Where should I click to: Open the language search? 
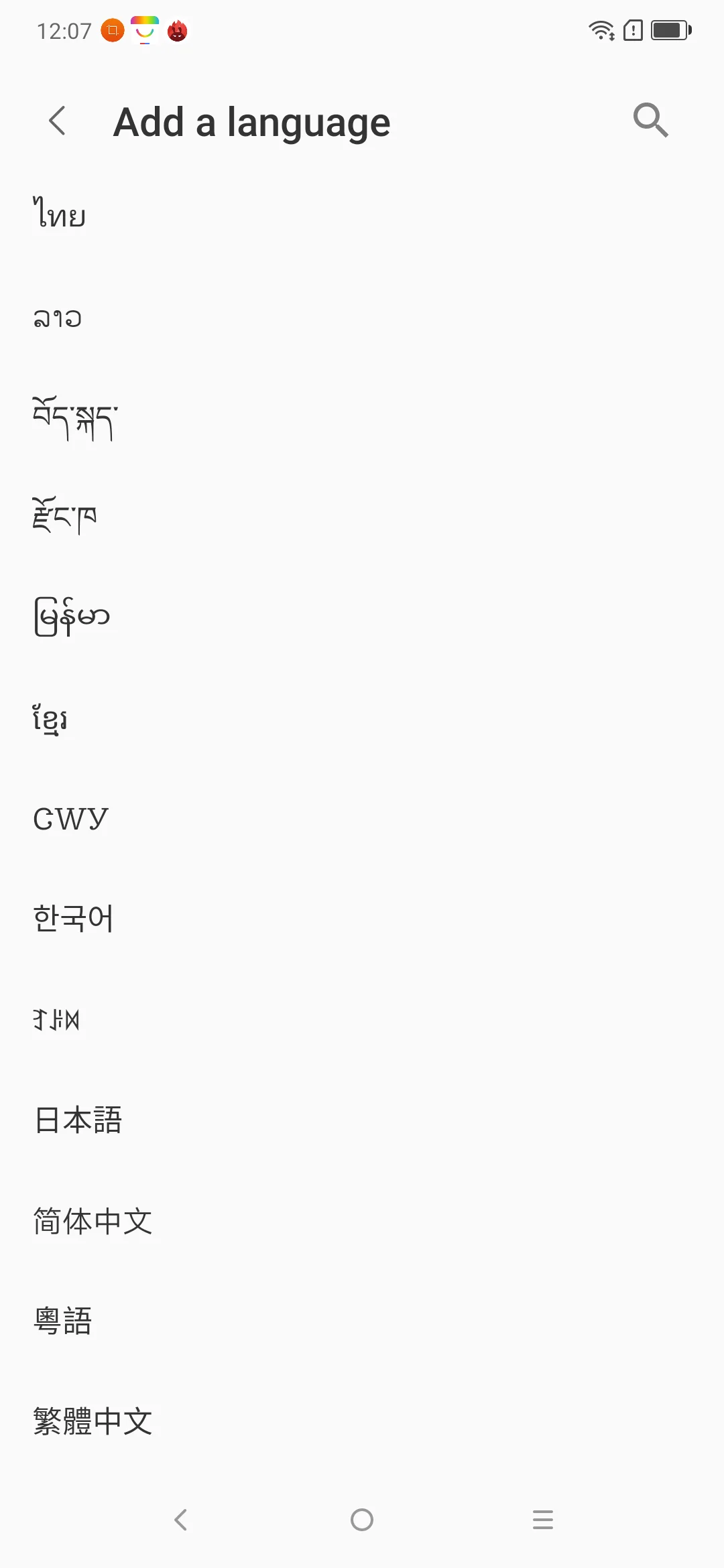pos(651,121)
